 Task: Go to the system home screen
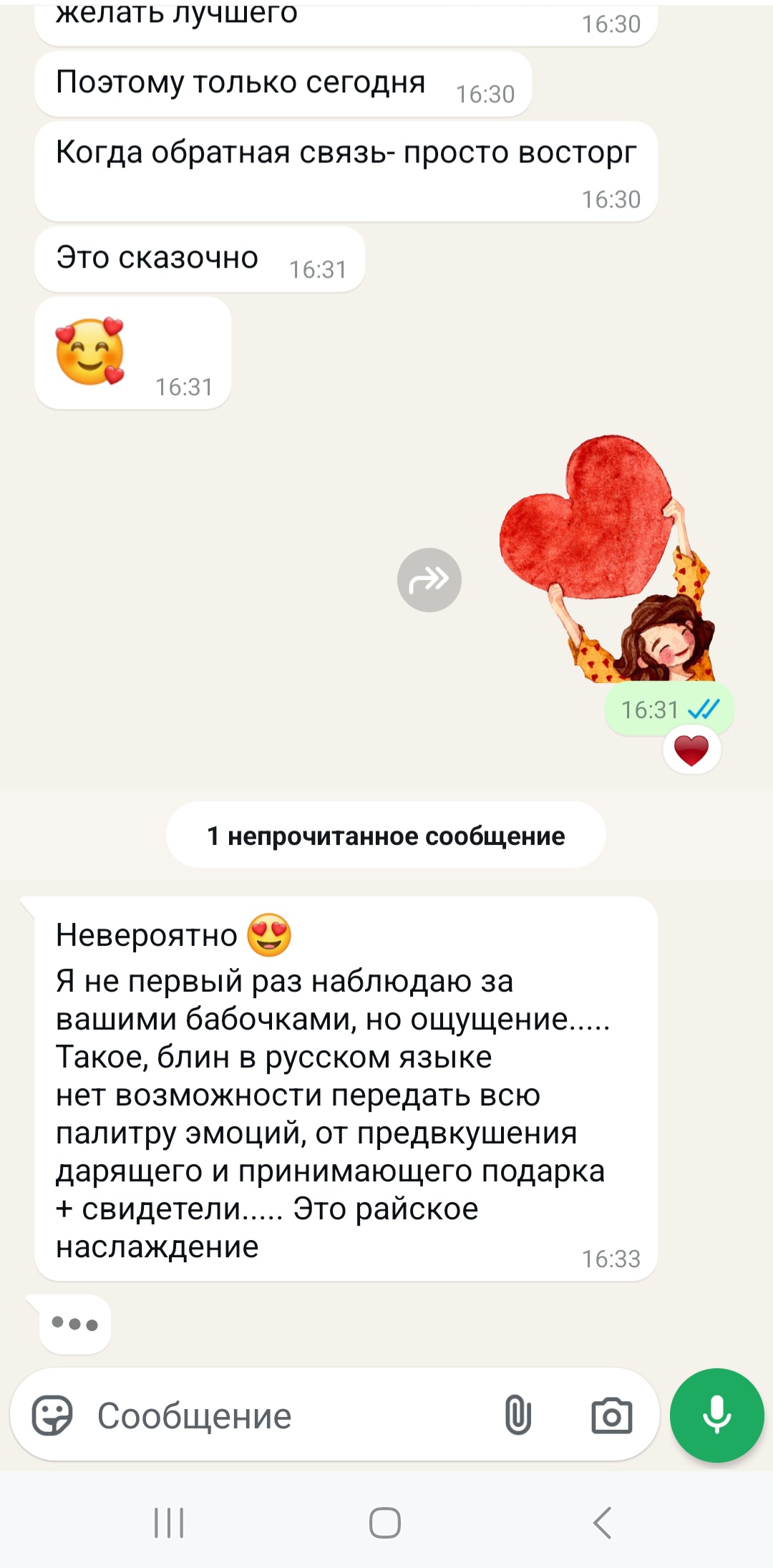(x=385, y=1523)
